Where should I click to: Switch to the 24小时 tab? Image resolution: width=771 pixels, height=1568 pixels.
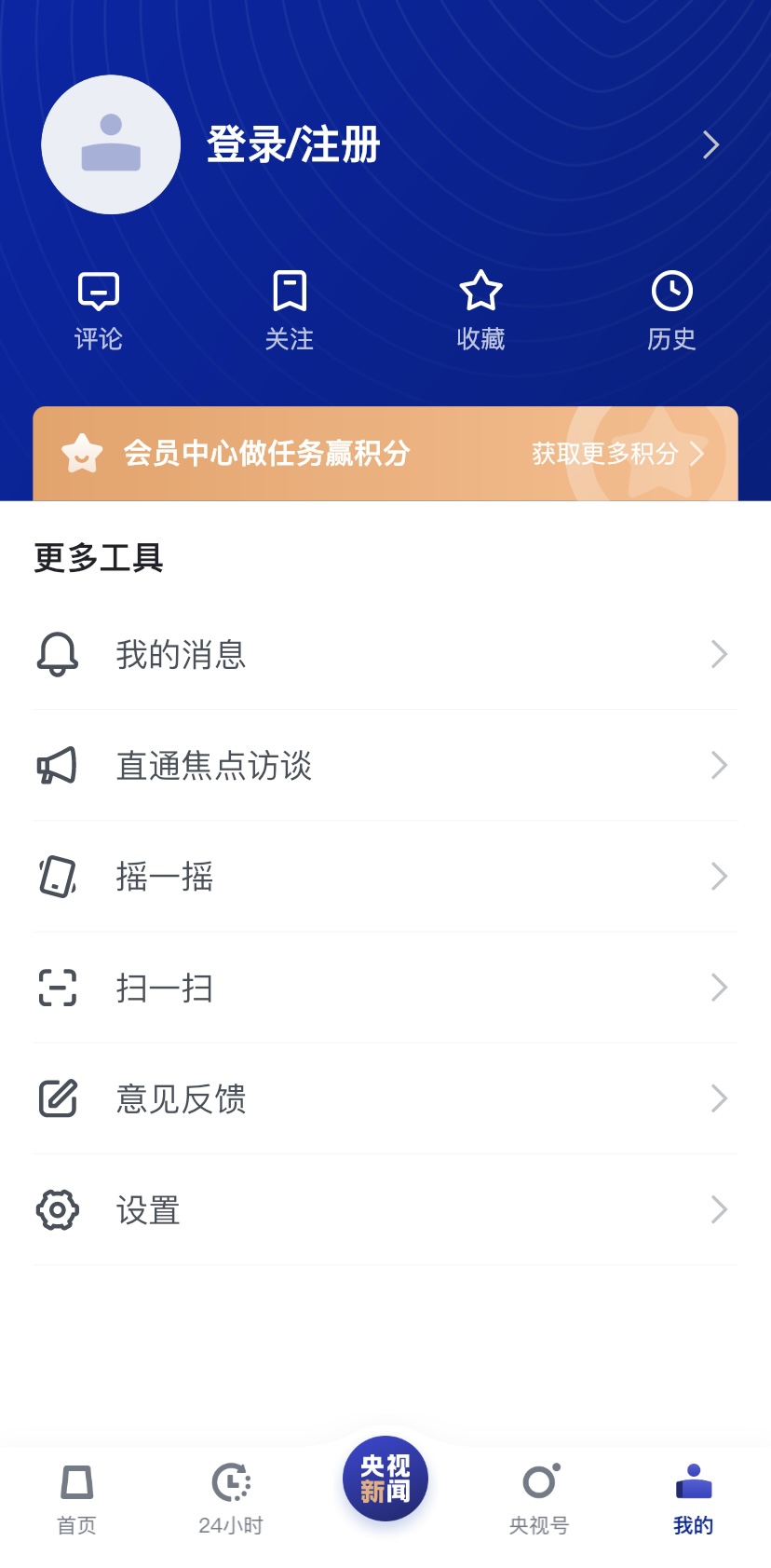(231, 1497)
